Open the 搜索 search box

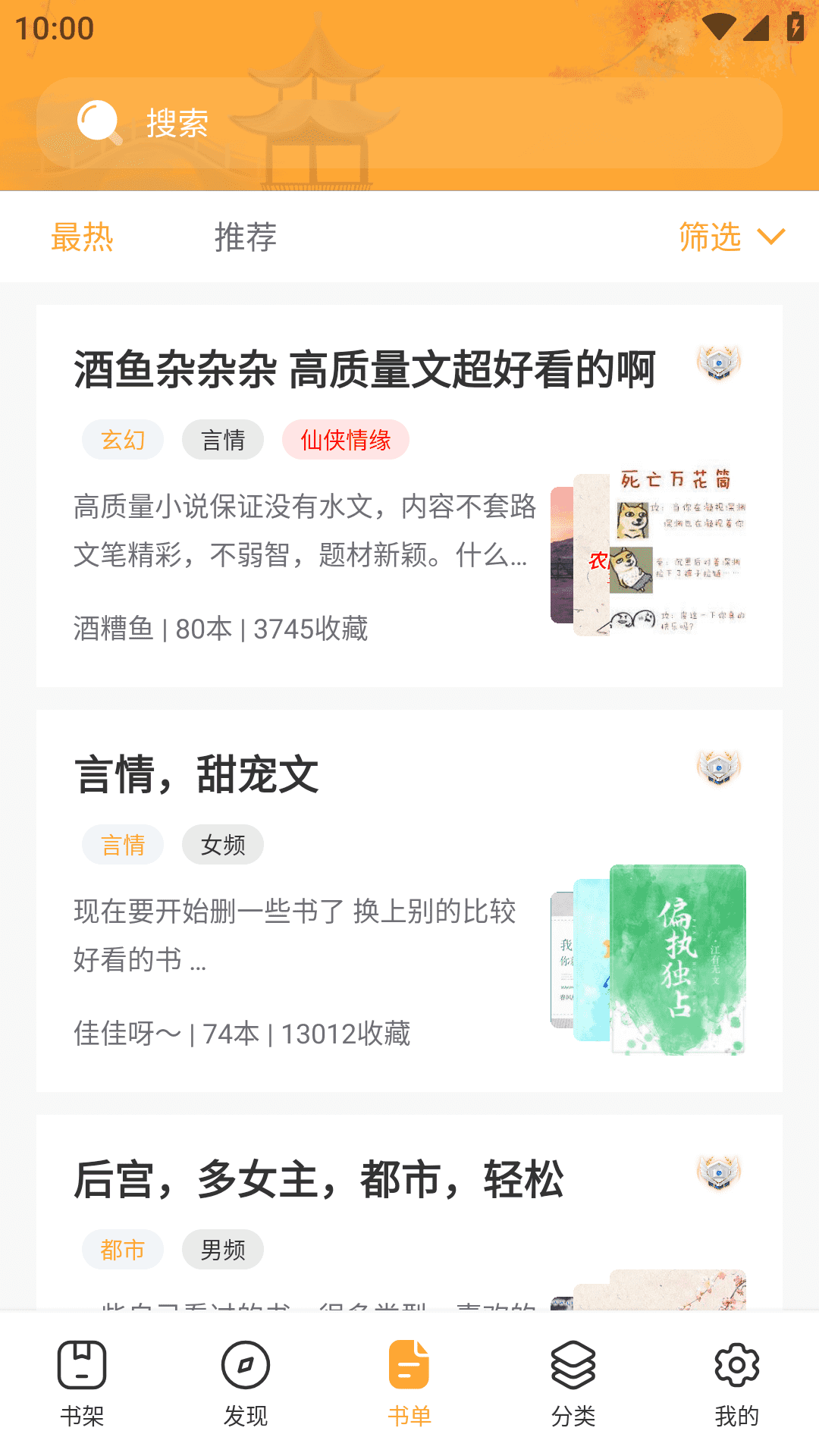pyautogui.click(x=409, y=123)
